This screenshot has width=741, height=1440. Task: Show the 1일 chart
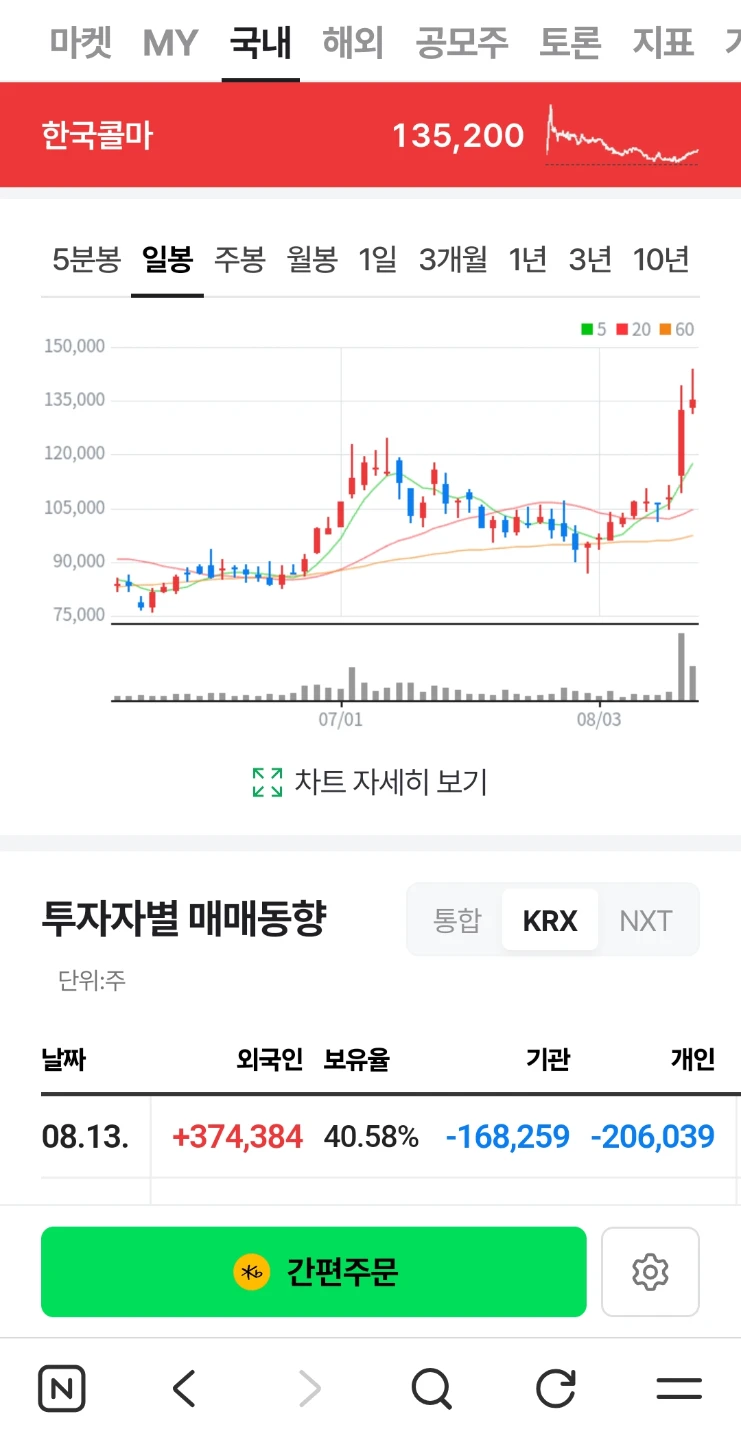378,260
